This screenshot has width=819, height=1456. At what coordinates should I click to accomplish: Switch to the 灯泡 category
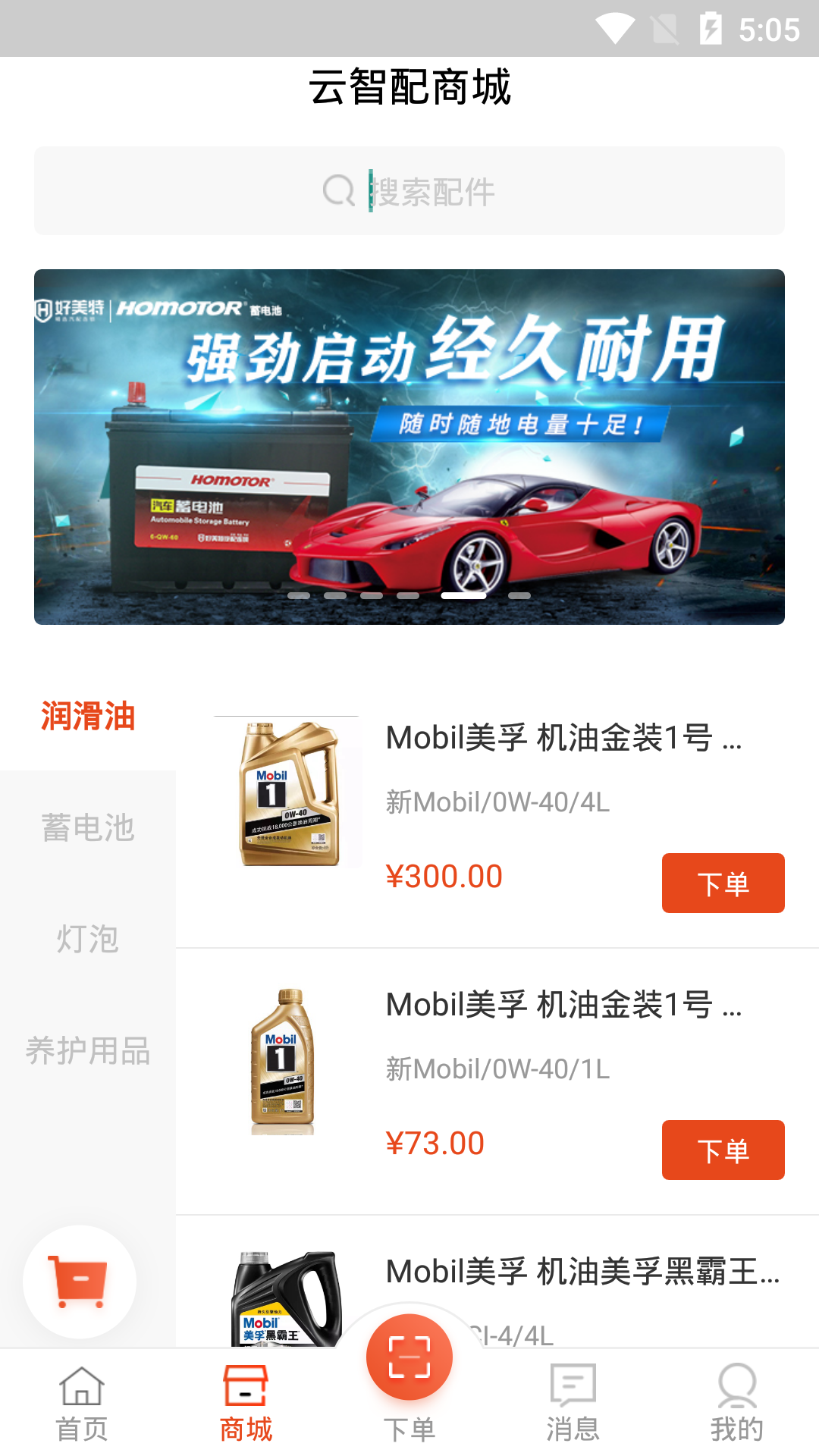point(88,940)
